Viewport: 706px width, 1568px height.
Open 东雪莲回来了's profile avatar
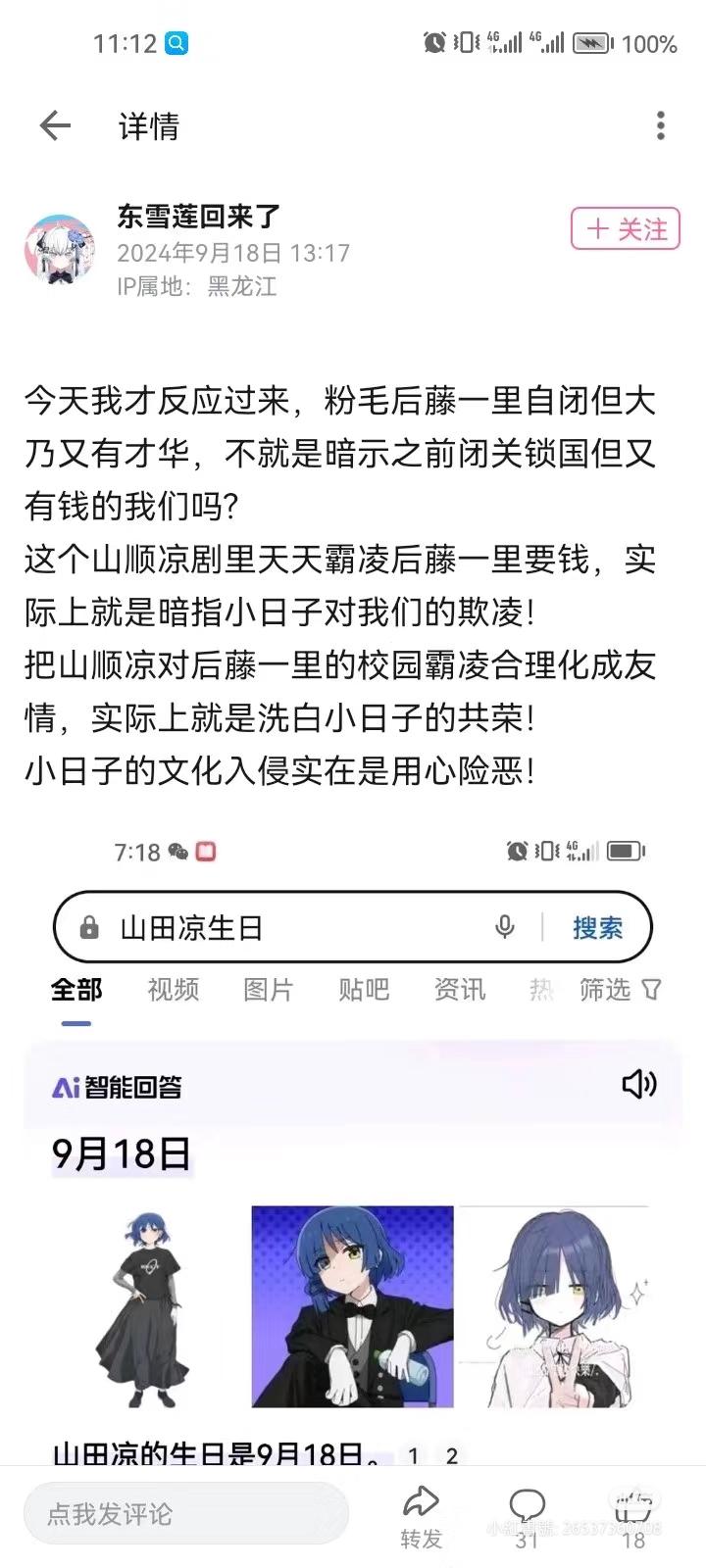coord(60,250)
